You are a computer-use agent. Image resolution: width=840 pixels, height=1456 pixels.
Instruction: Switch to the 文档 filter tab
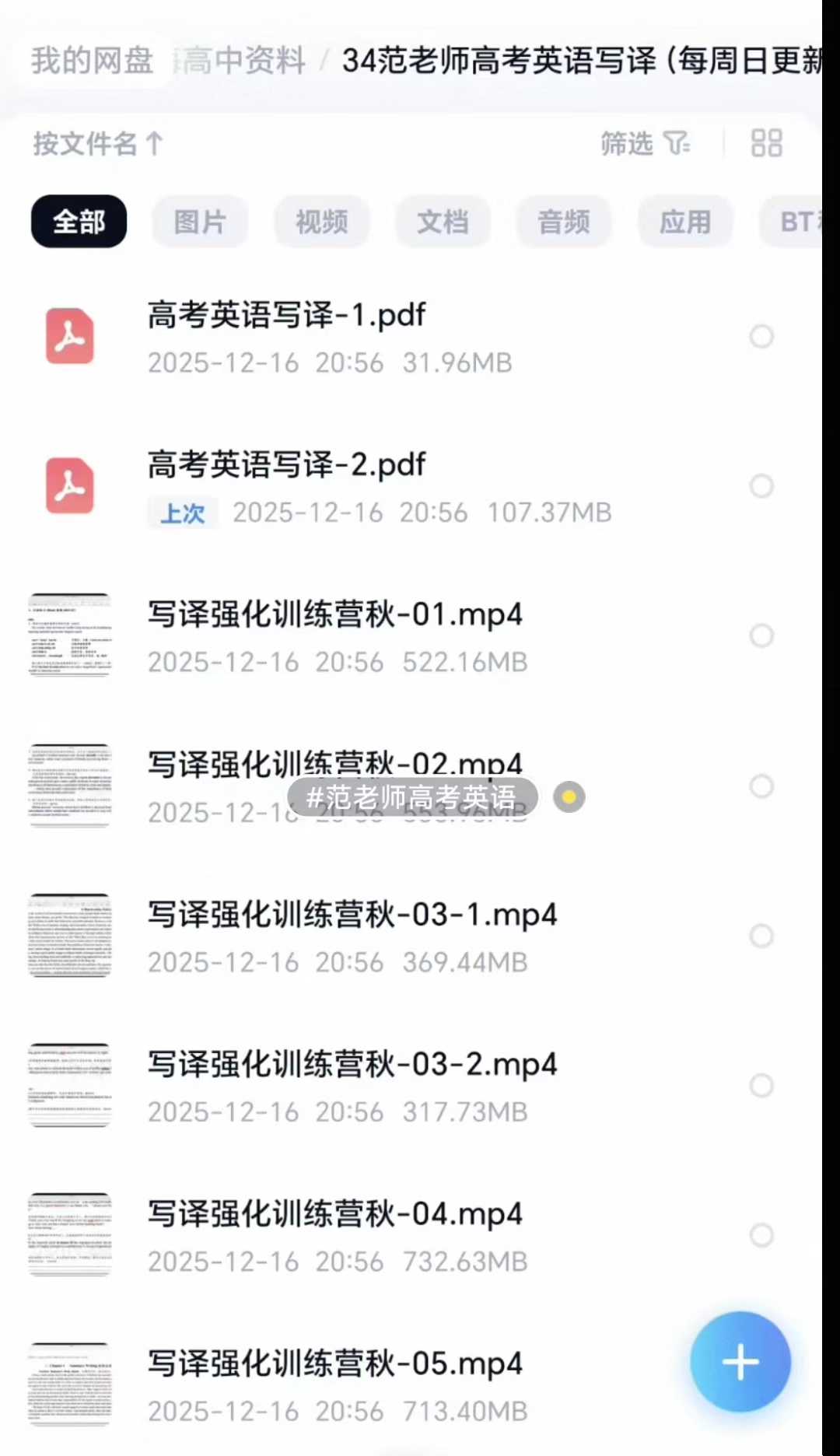point(443,222)
